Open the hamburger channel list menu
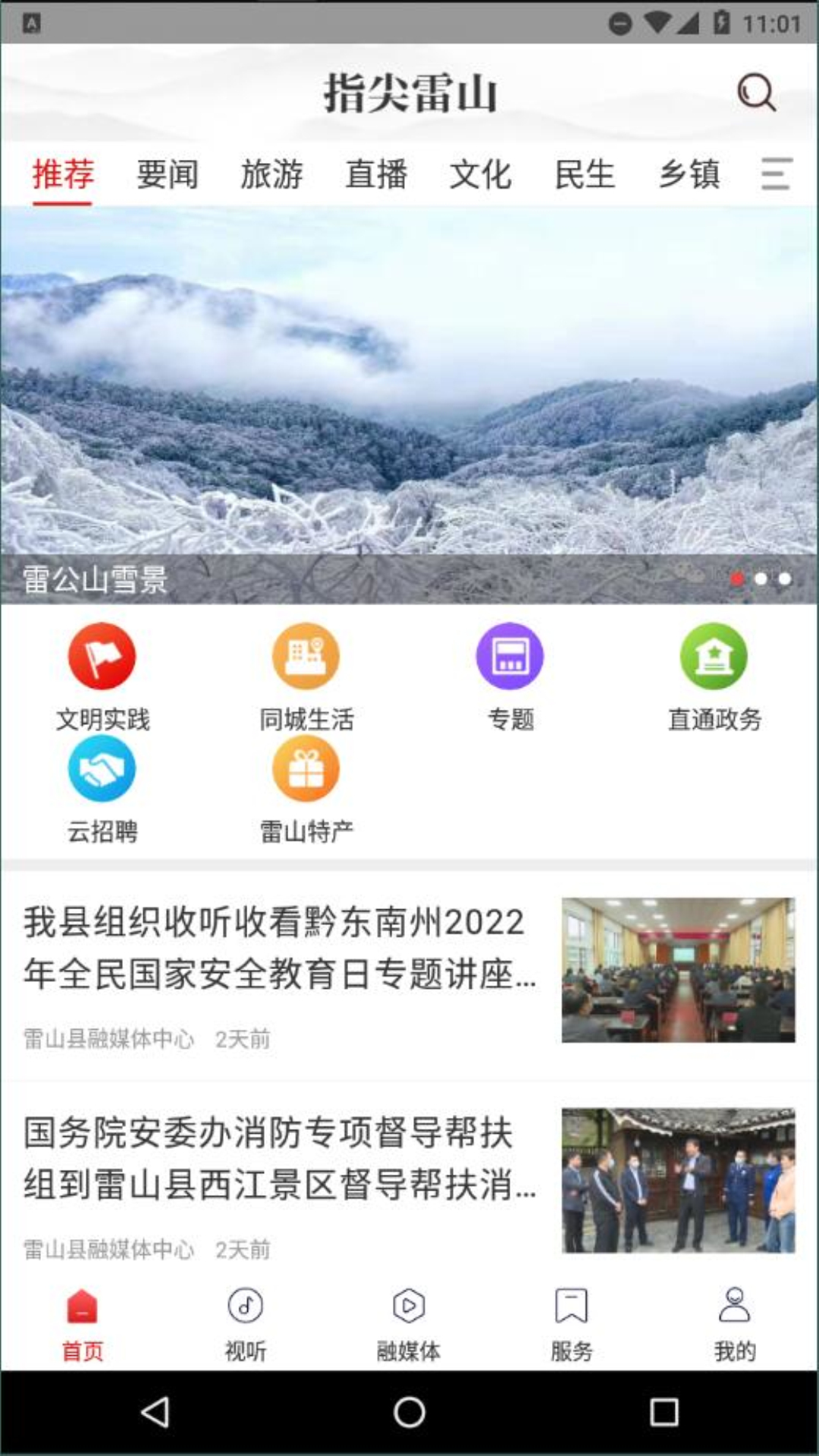 (775, 176)
